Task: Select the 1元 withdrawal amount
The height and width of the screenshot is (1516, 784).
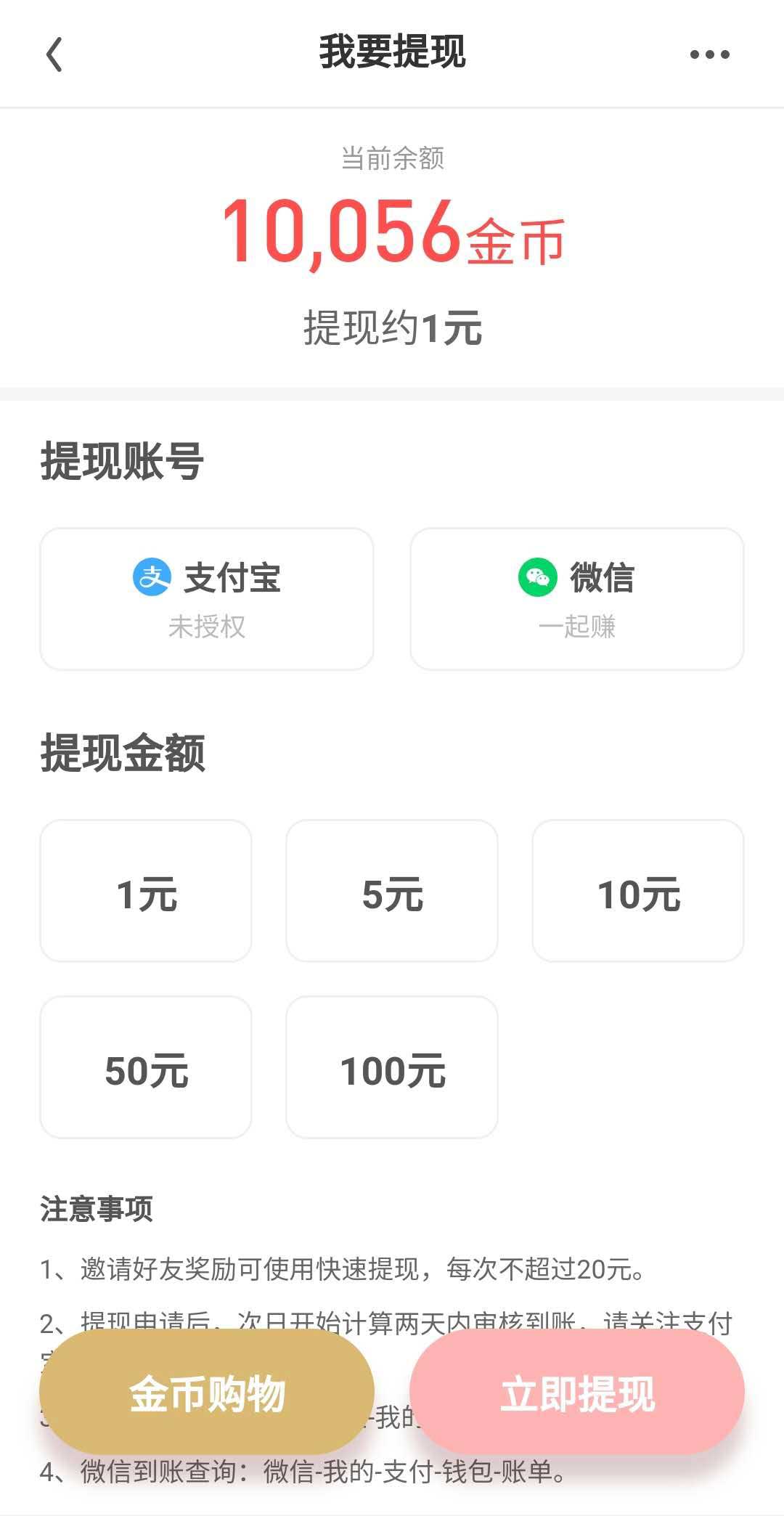Action: point(146,891)
